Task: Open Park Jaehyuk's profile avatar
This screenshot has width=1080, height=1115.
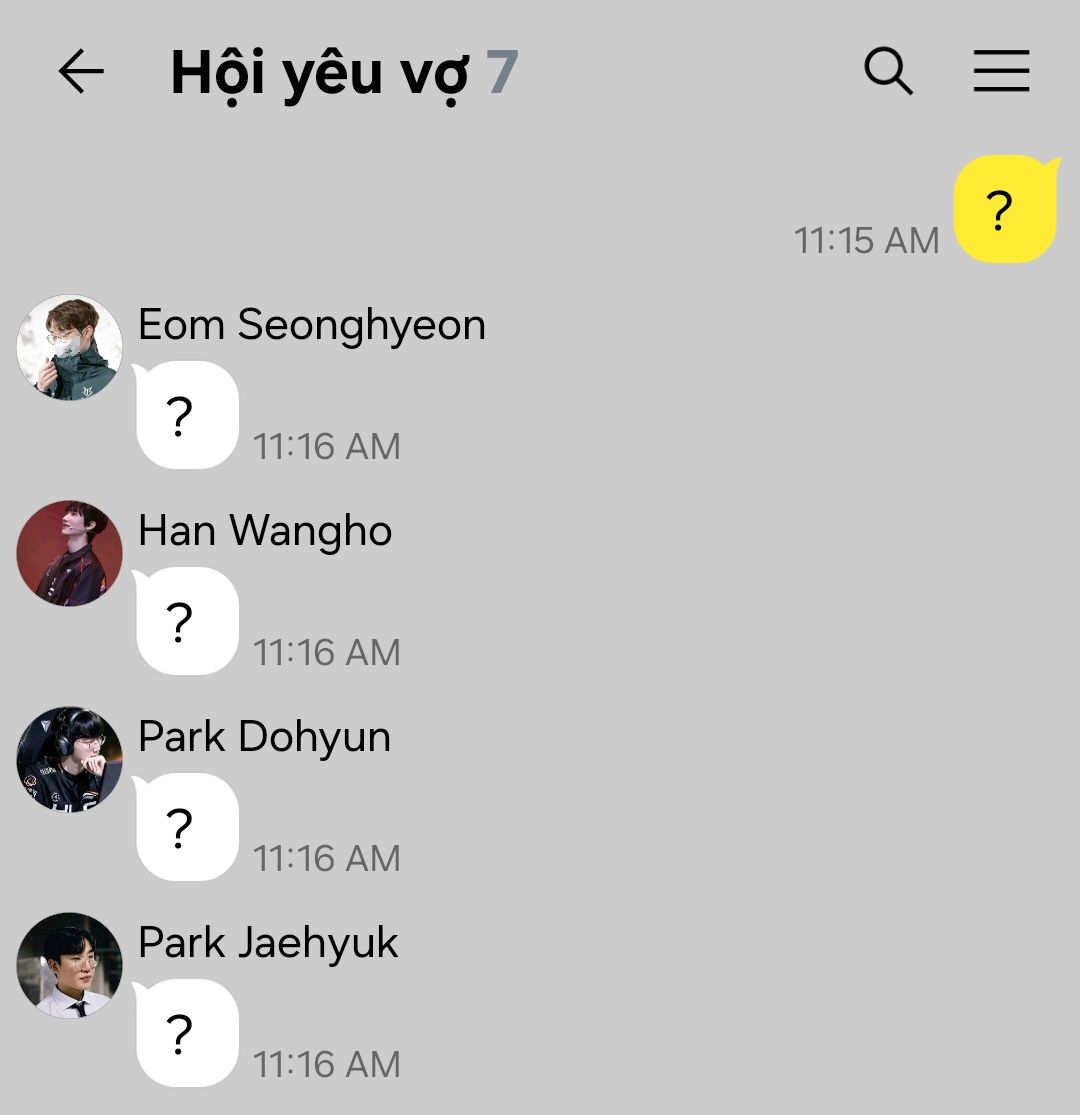Action: click(70, 966)
